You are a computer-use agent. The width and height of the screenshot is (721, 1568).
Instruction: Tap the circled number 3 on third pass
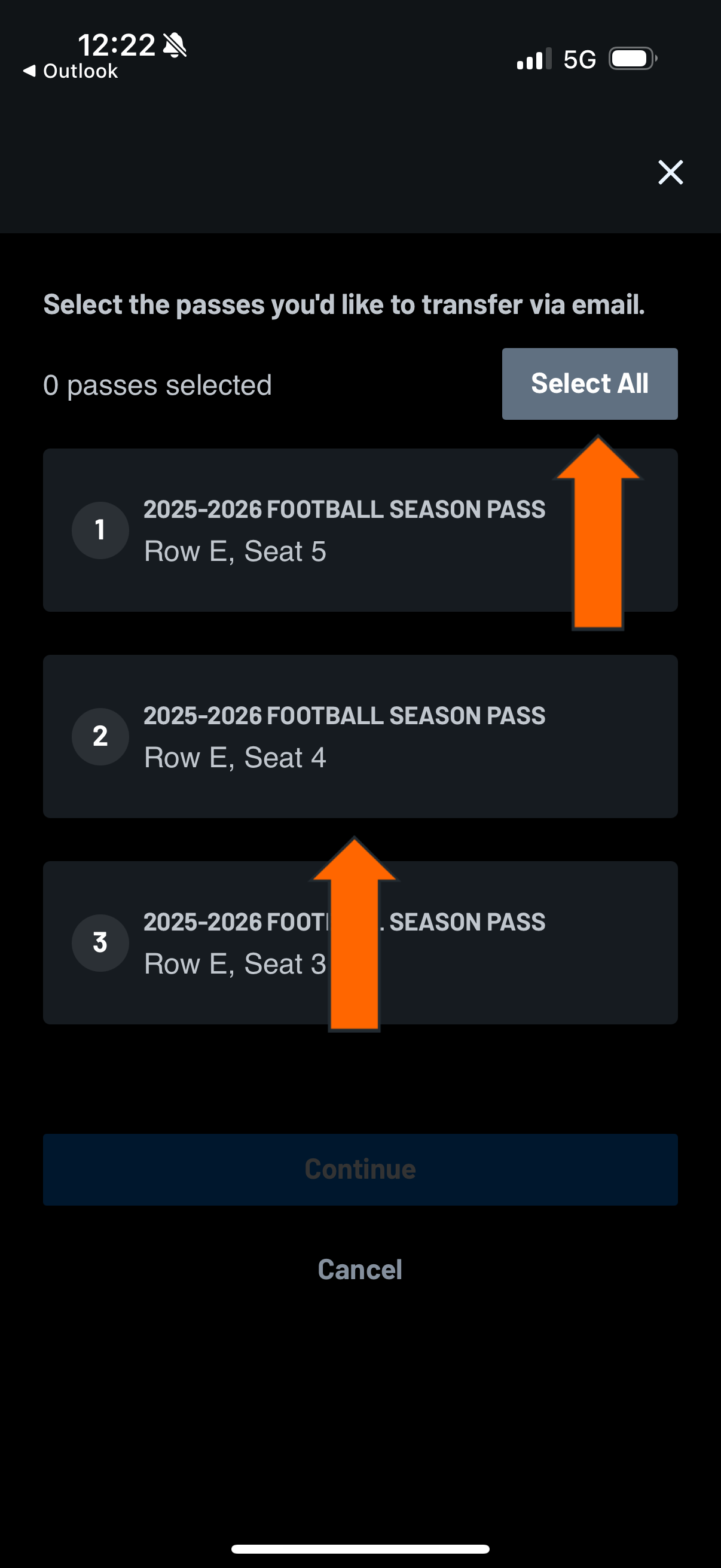(x=100, y=942)
